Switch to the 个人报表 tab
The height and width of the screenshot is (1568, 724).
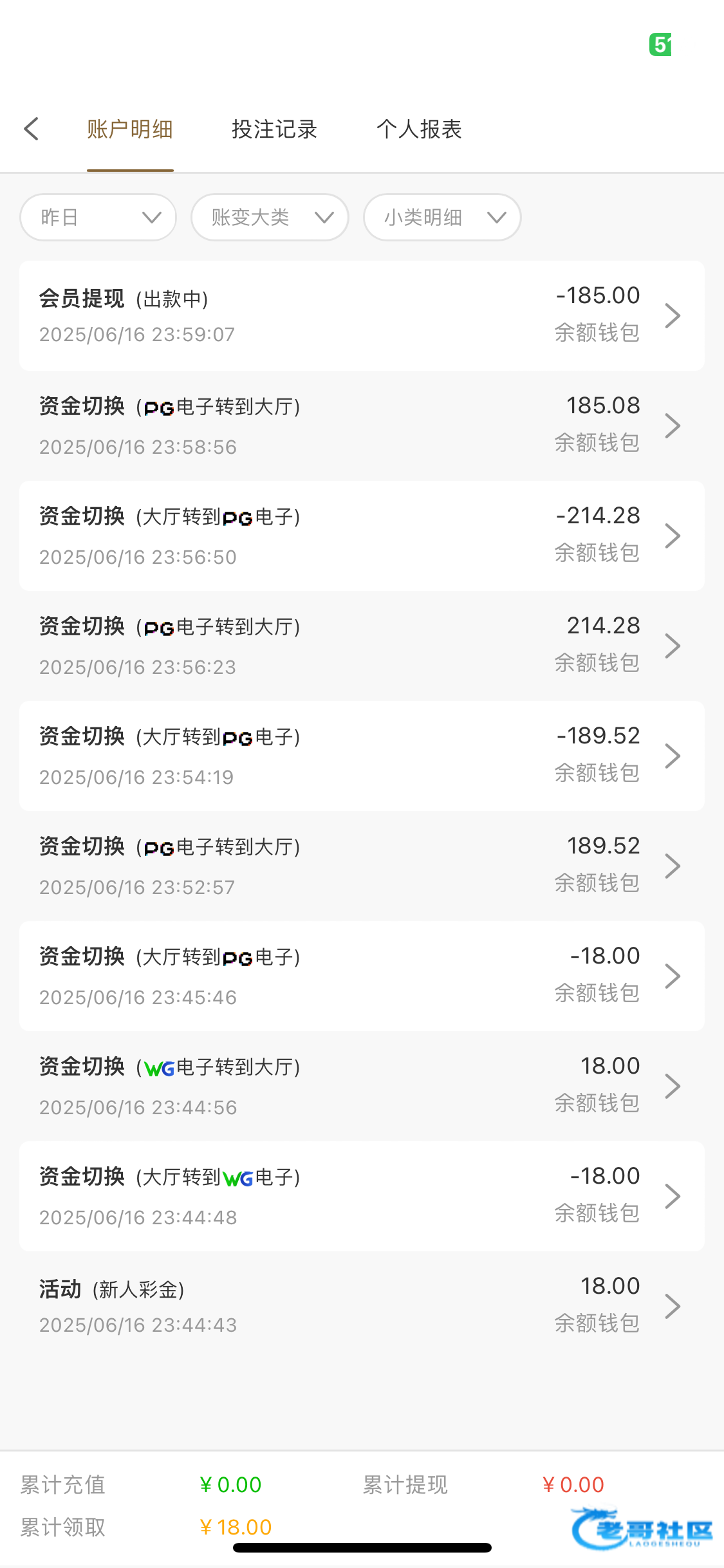click(x=419, y=129)
